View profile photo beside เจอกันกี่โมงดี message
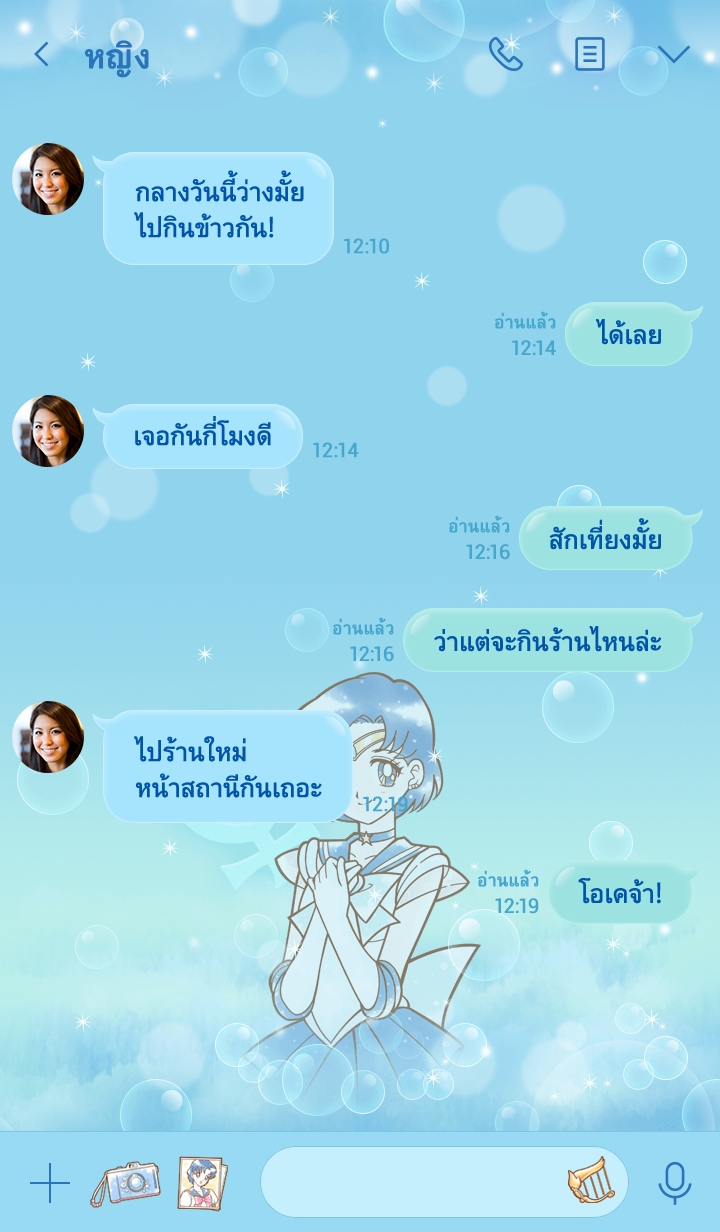The image size is (720, 1232). 48,431
